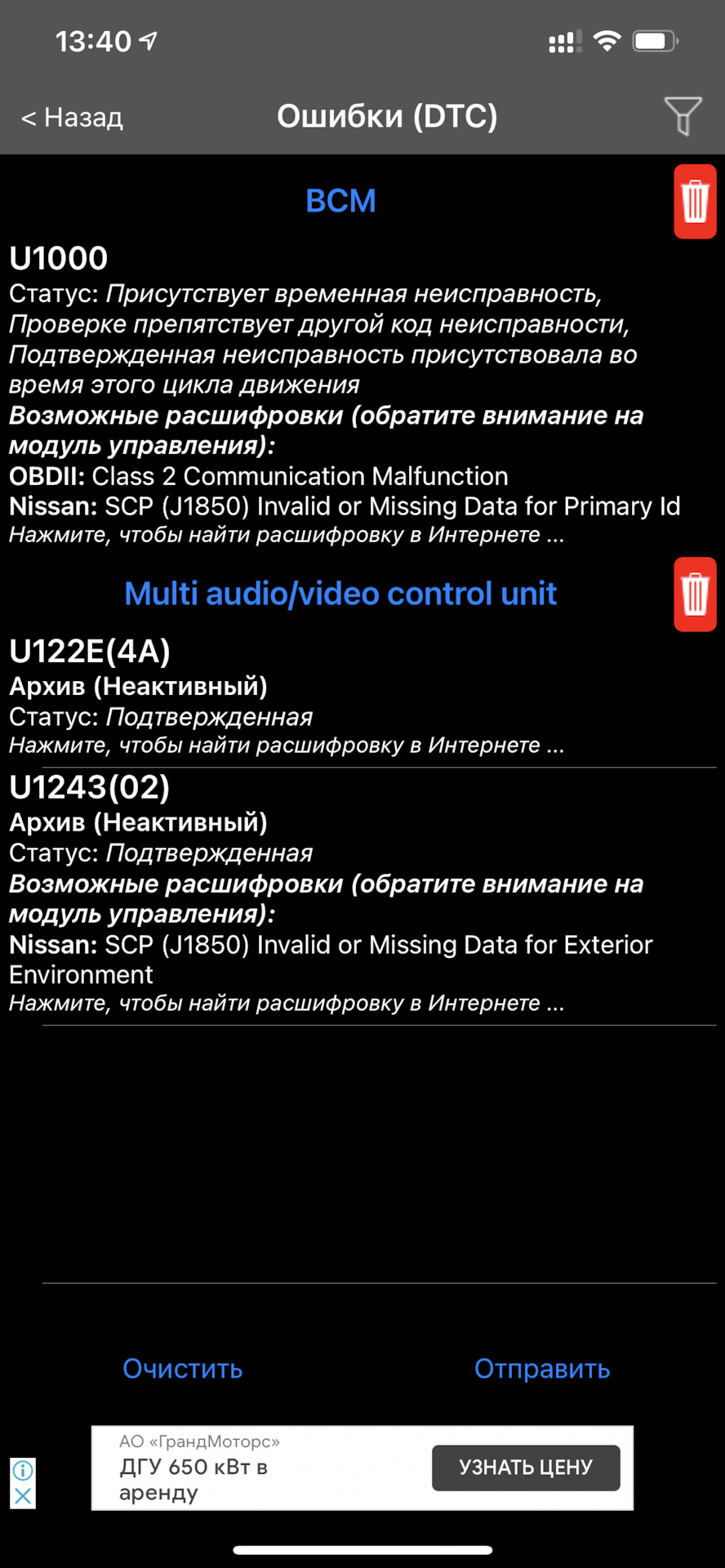Tap УЗНАТЬ ЦЕНУ in the ad banner
The height and width of the screenshot is (1568, 725).
[x=525, y=1468]
